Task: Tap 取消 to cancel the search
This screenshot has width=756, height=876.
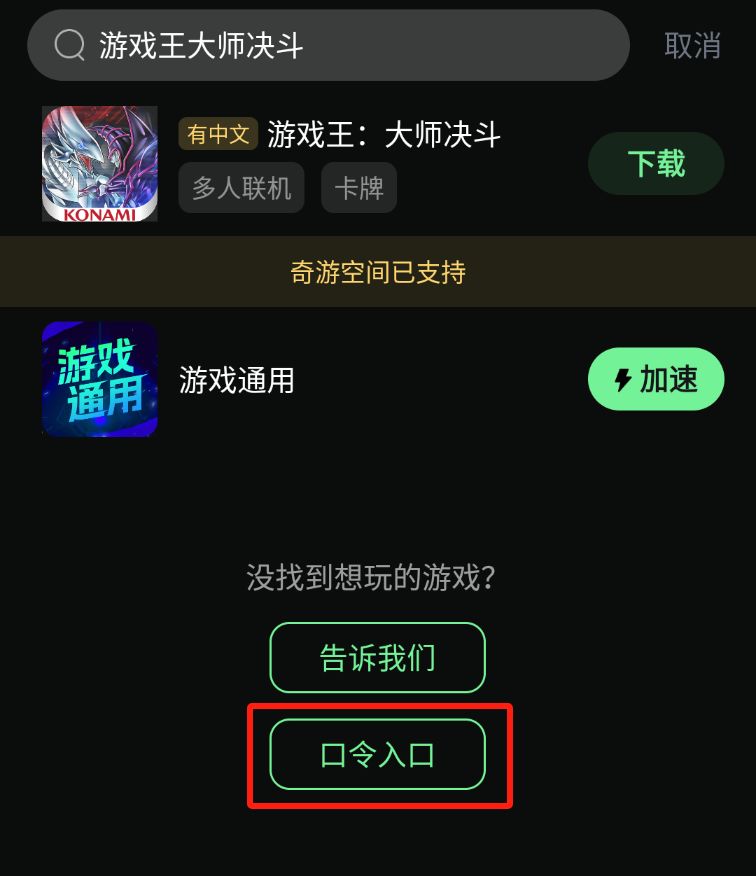Action: tap(695, 46)
